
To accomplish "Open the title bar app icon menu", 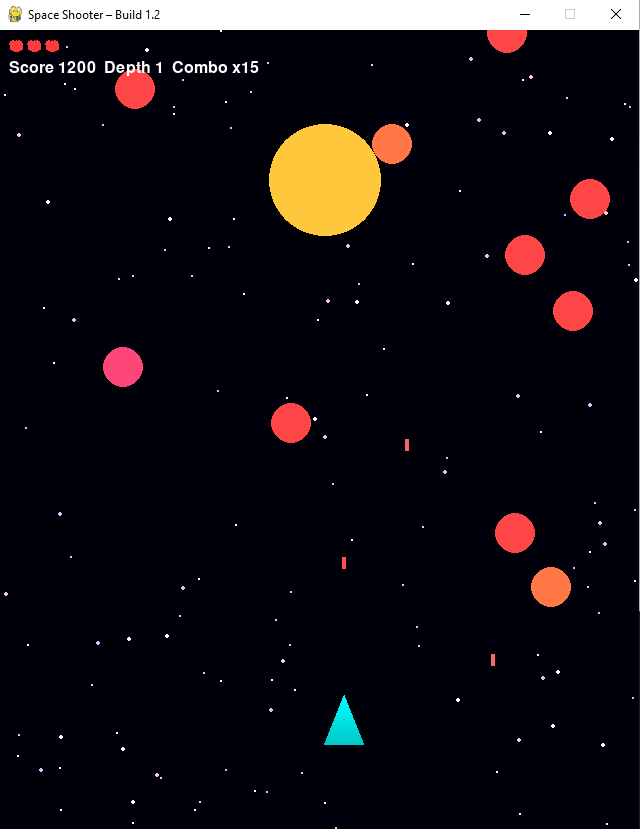I will (15, 14).
